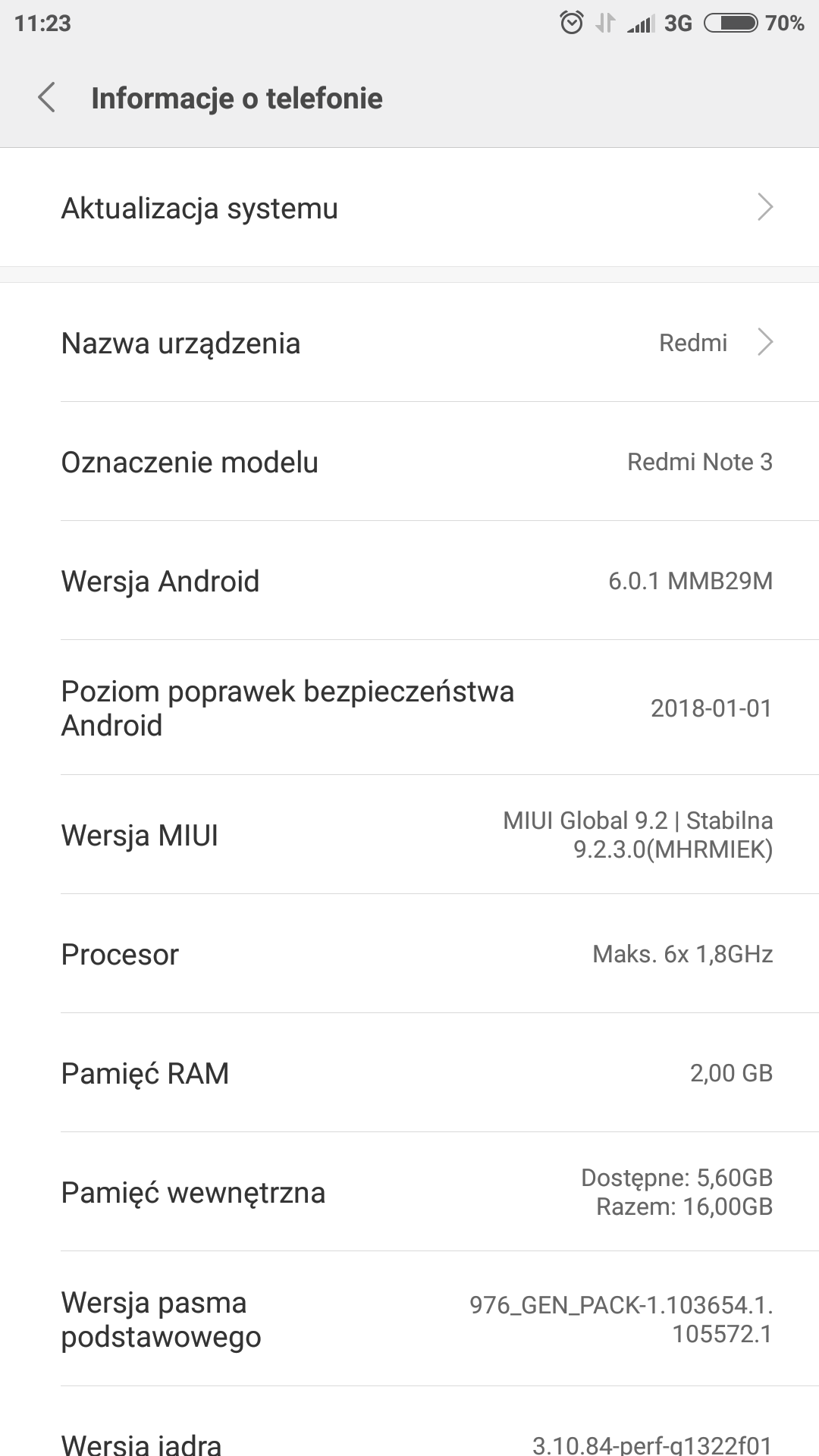Open the Nazwa urządzenia setting
Image resolution: width=819 pixels, height=1456 pixels.
pyautogui.click(x=409, y=343)
